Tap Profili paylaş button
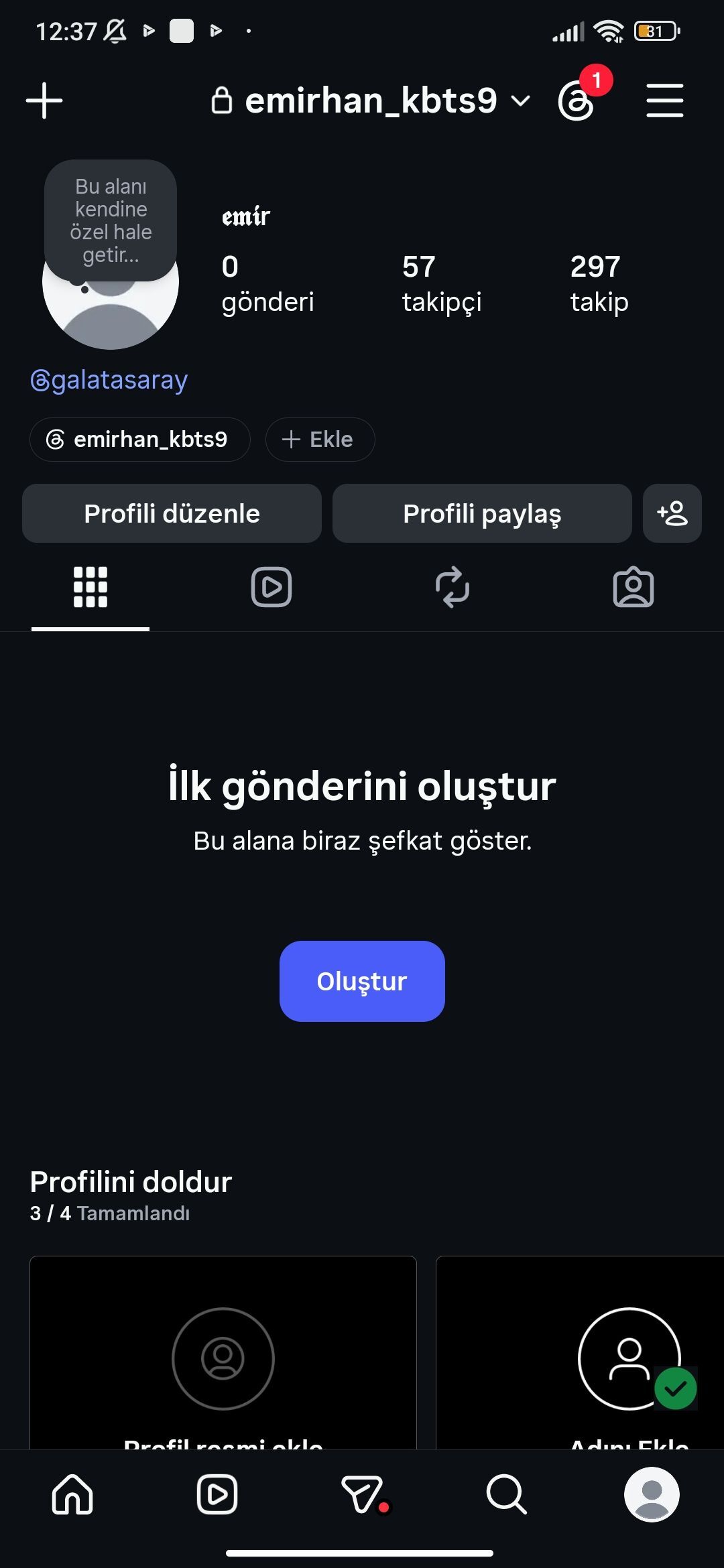Viewport: 724px width, 1568px height. [x=482, y=513]
